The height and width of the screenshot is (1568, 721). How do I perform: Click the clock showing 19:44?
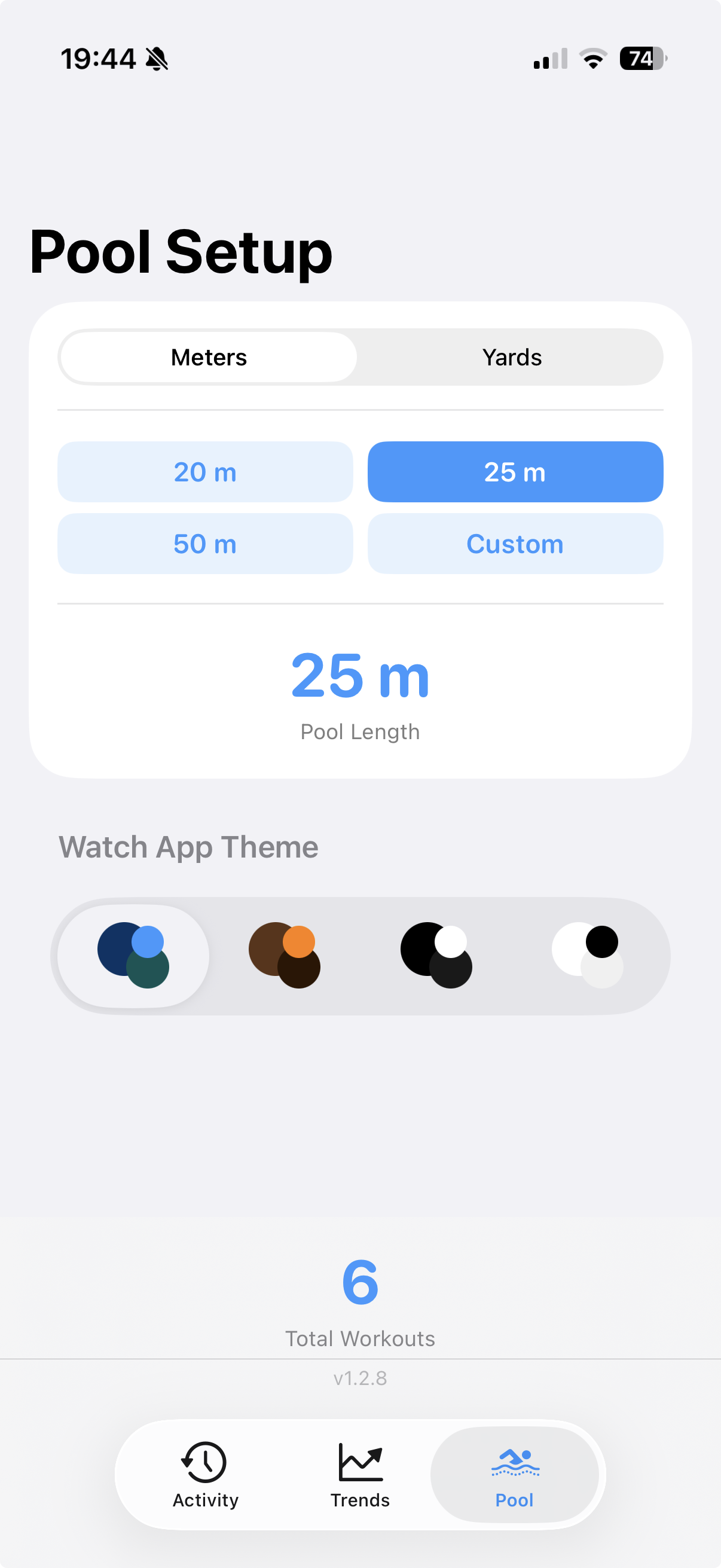[99, 58]
